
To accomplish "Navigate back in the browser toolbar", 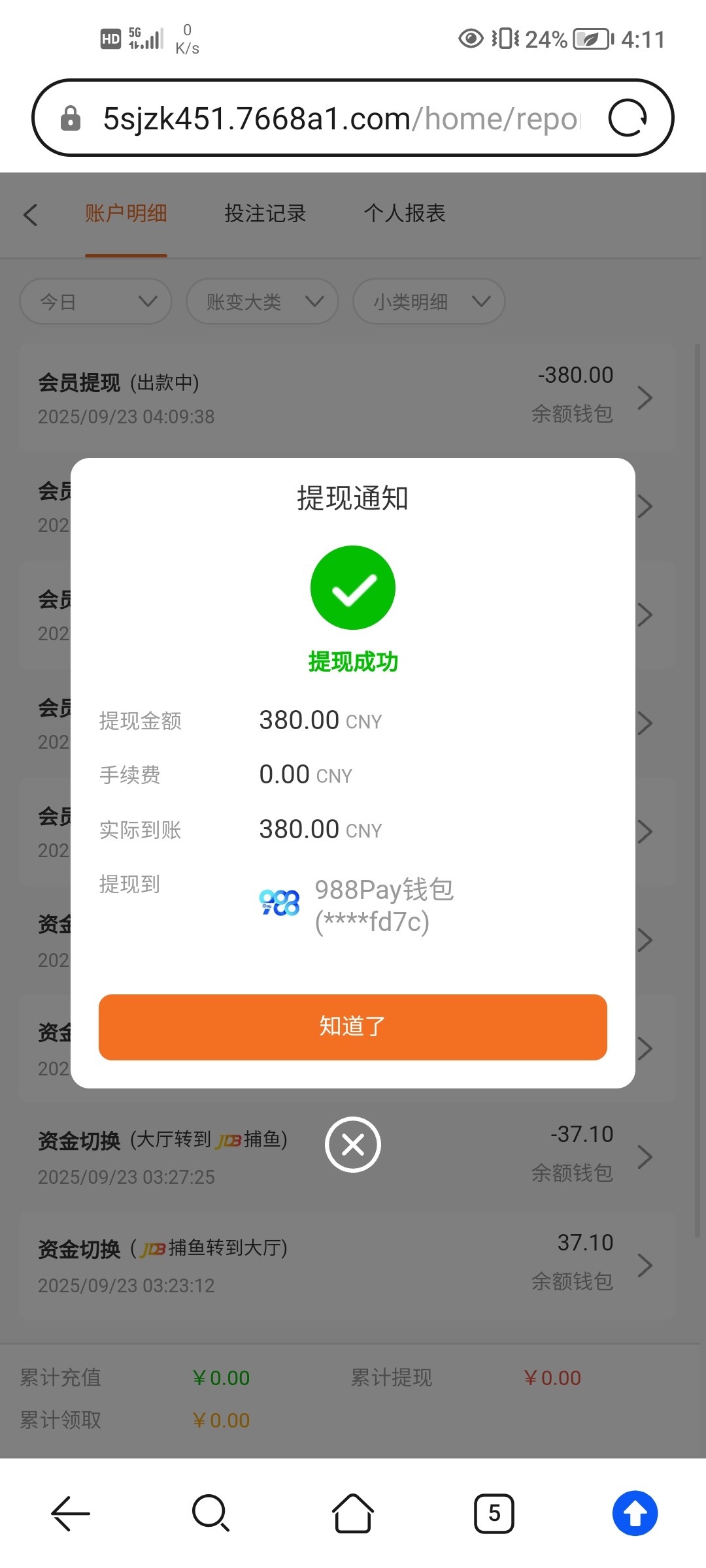I will [x=70, y=1513].
